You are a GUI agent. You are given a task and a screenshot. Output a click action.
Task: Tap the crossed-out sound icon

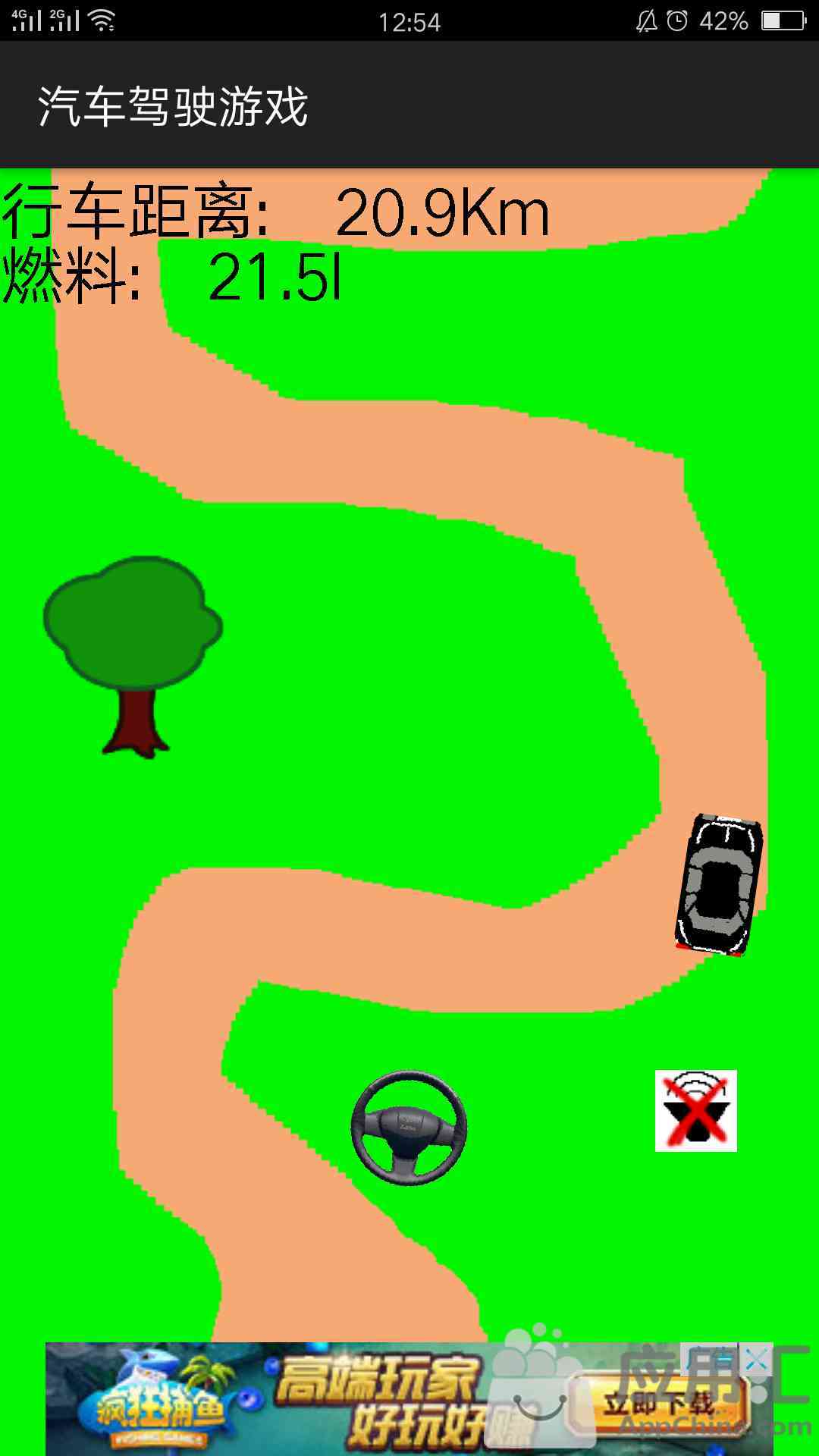point(696,1110)
